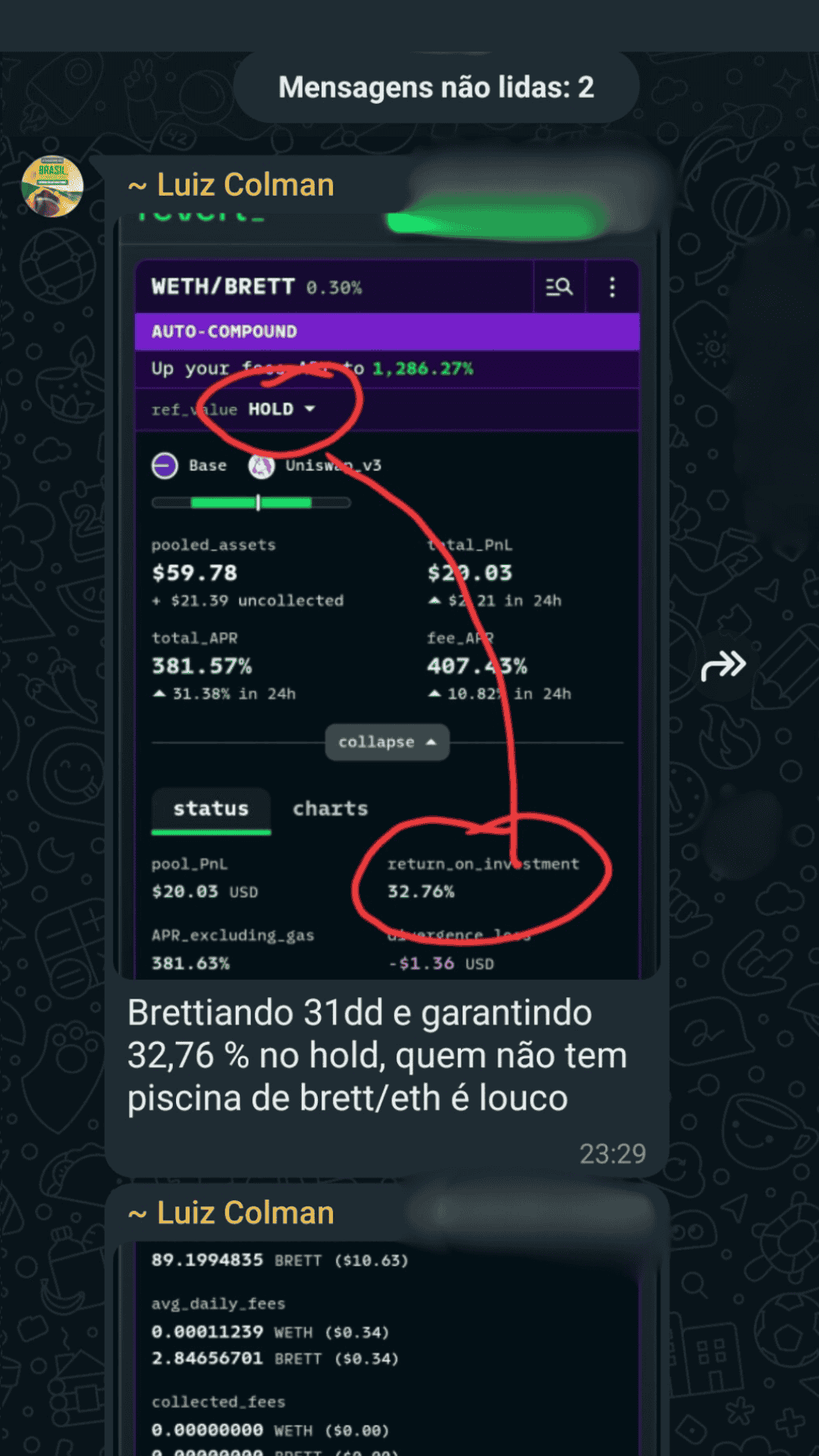Adjust the price range slider under Base

point(258,501)
